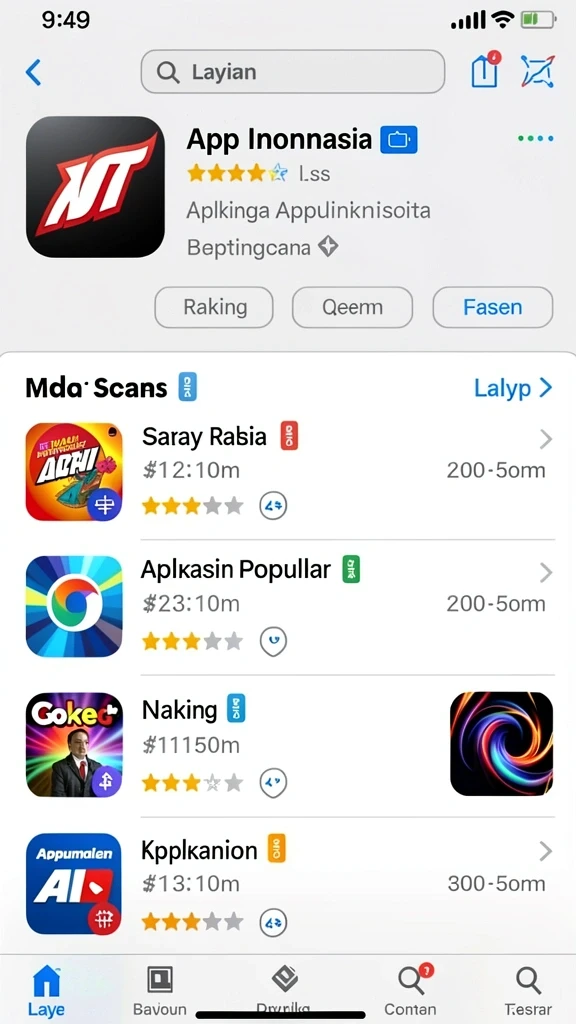Tap the Fasen button
Screen dimensions: 576x1024
point(492,307)
